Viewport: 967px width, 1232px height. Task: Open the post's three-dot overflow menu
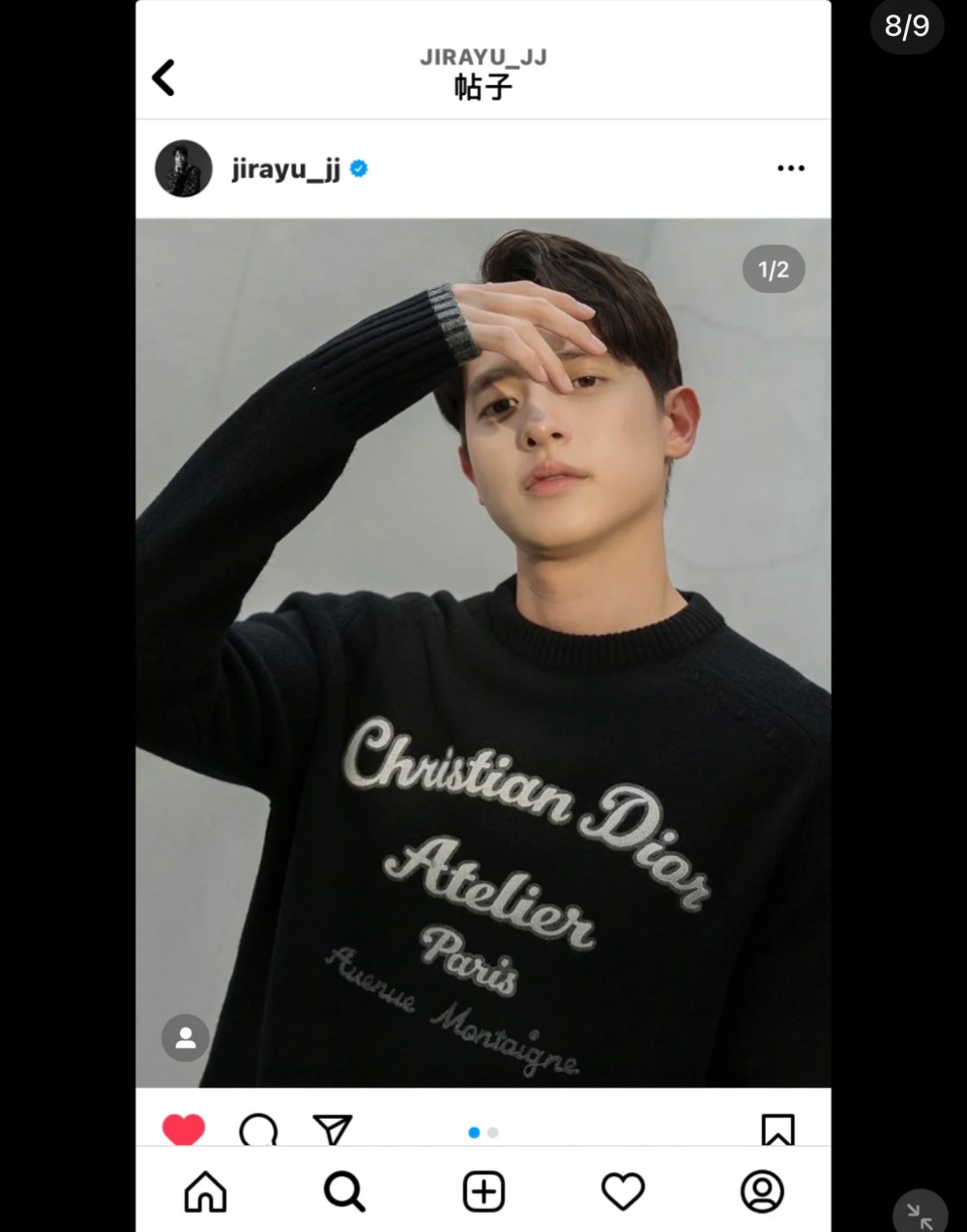(790, 168)
